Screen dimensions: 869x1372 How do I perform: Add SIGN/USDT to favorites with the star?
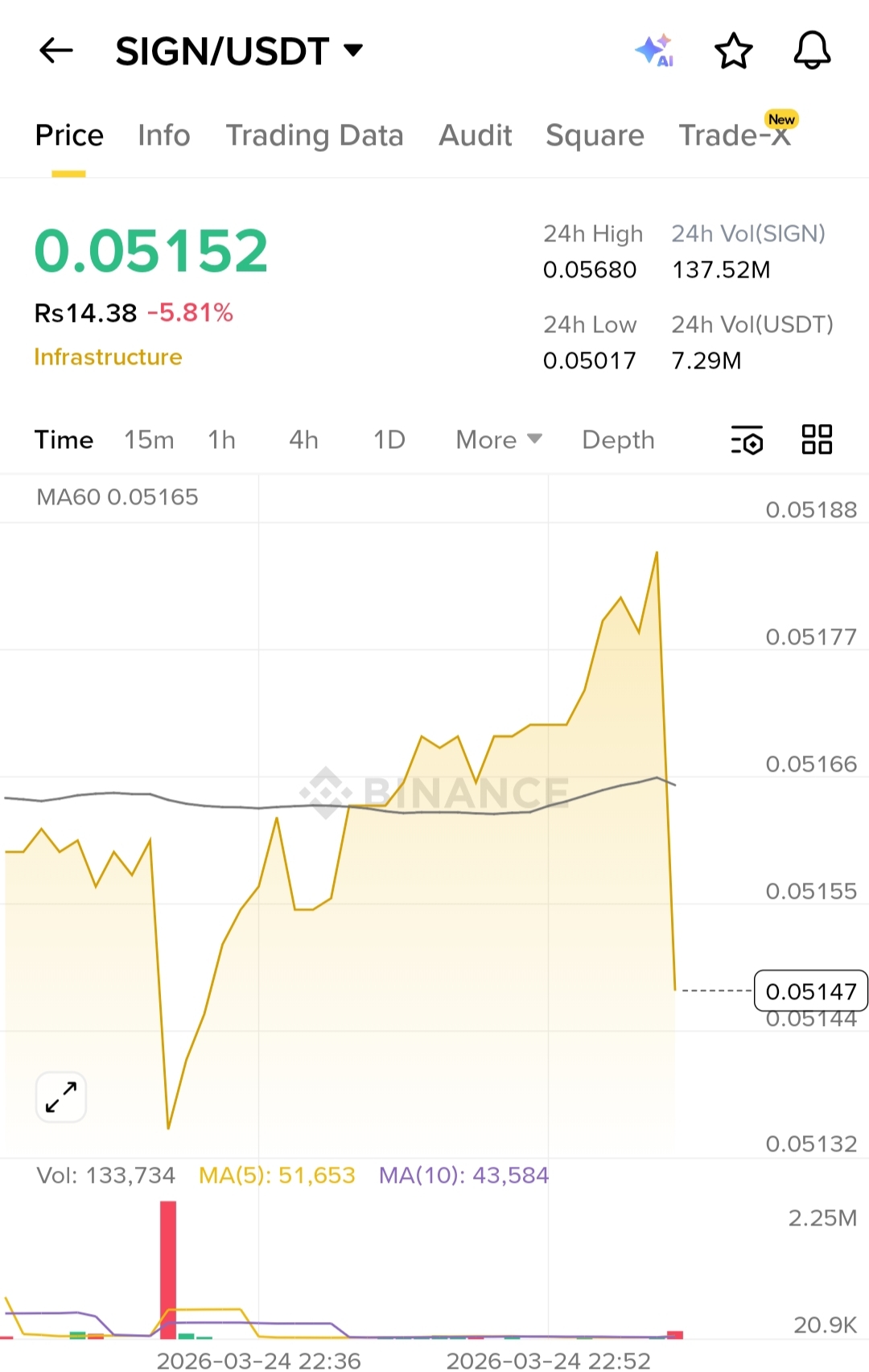coord(733,52)
